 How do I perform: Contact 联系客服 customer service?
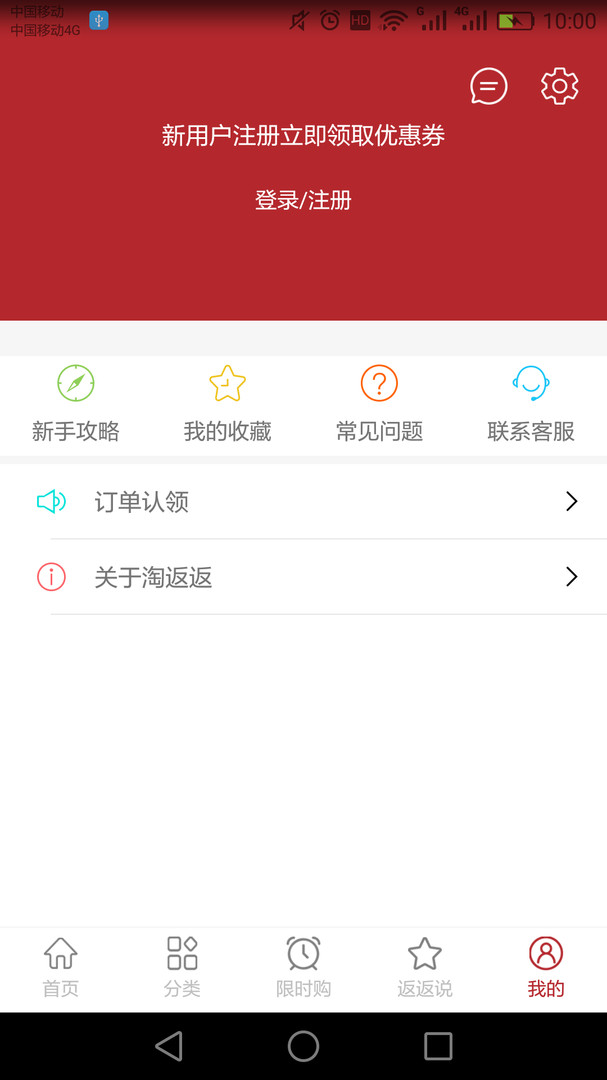click(531, 404)
